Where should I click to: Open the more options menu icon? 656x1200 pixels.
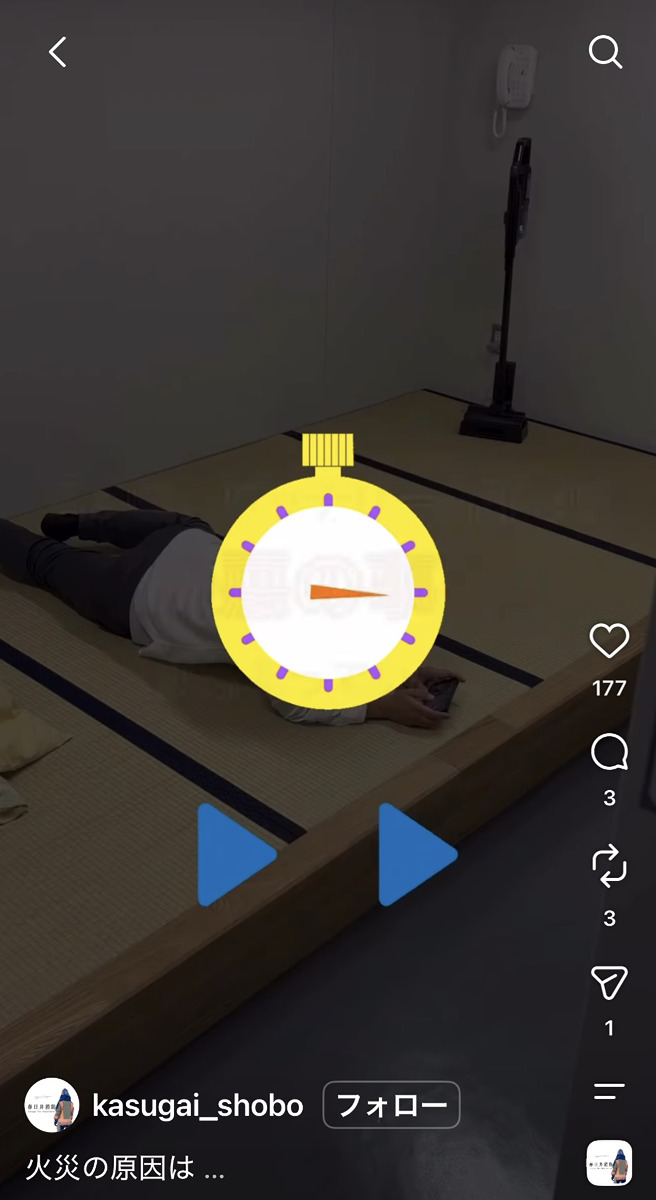pos(609,1091)
